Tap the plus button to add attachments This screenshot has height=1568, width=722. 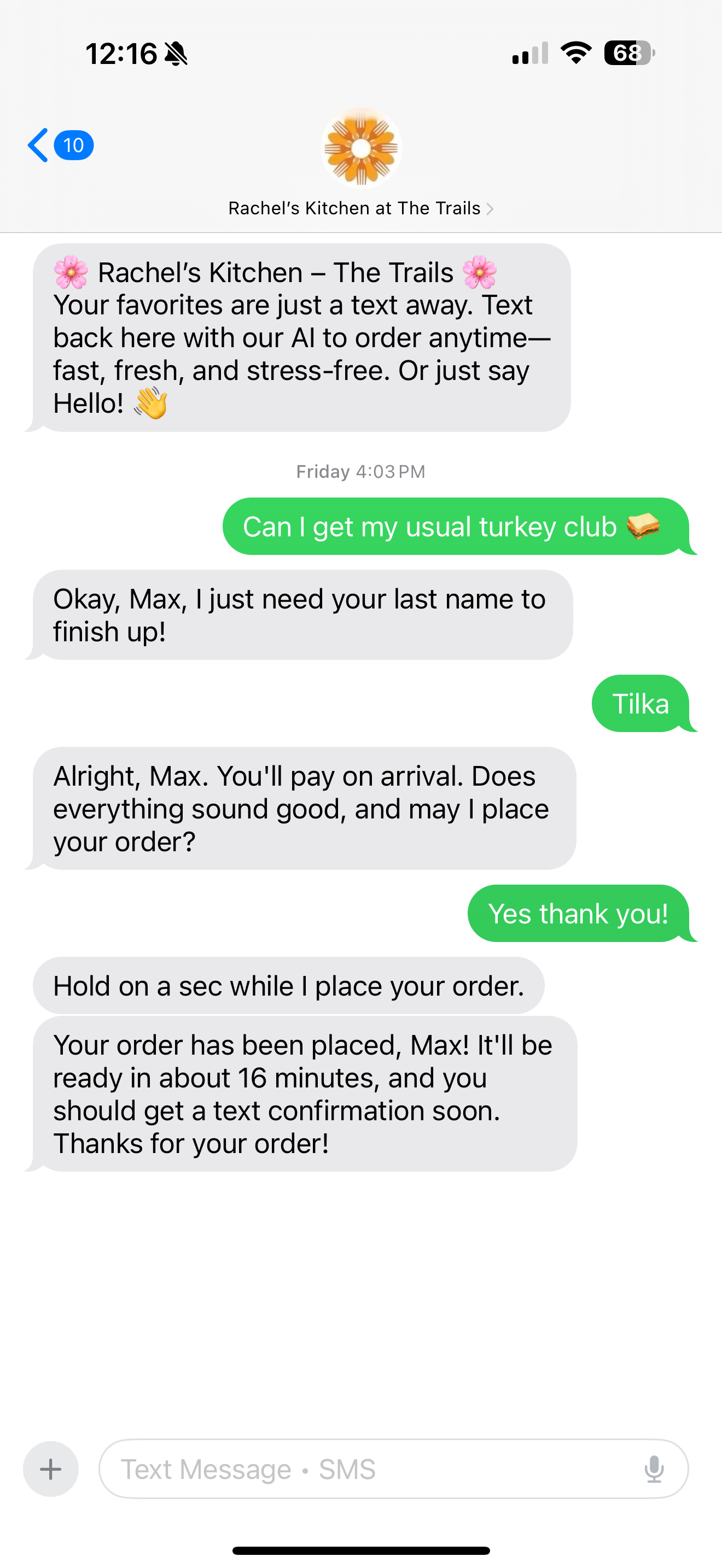point(50,1469)
